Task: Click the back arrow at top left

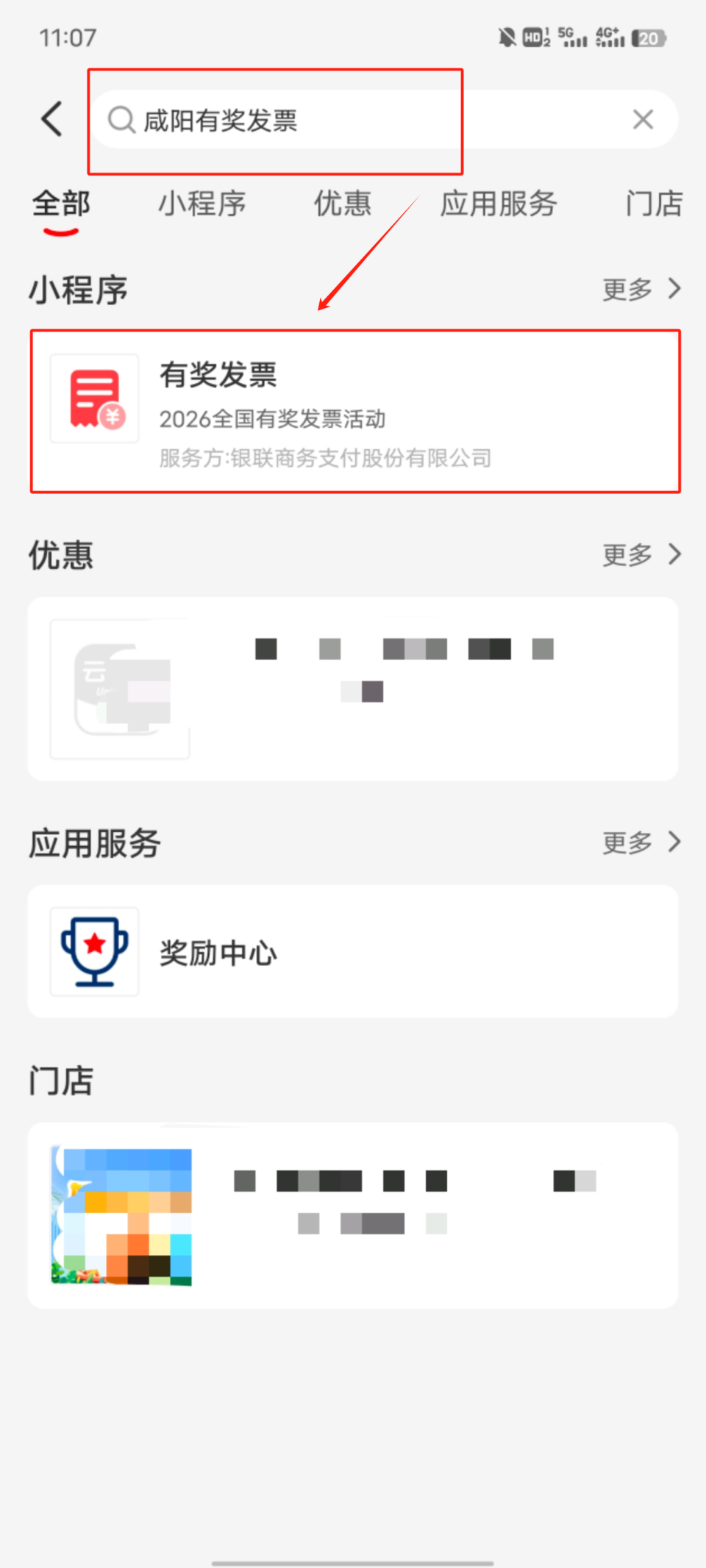Action: [x=51, y=118]
